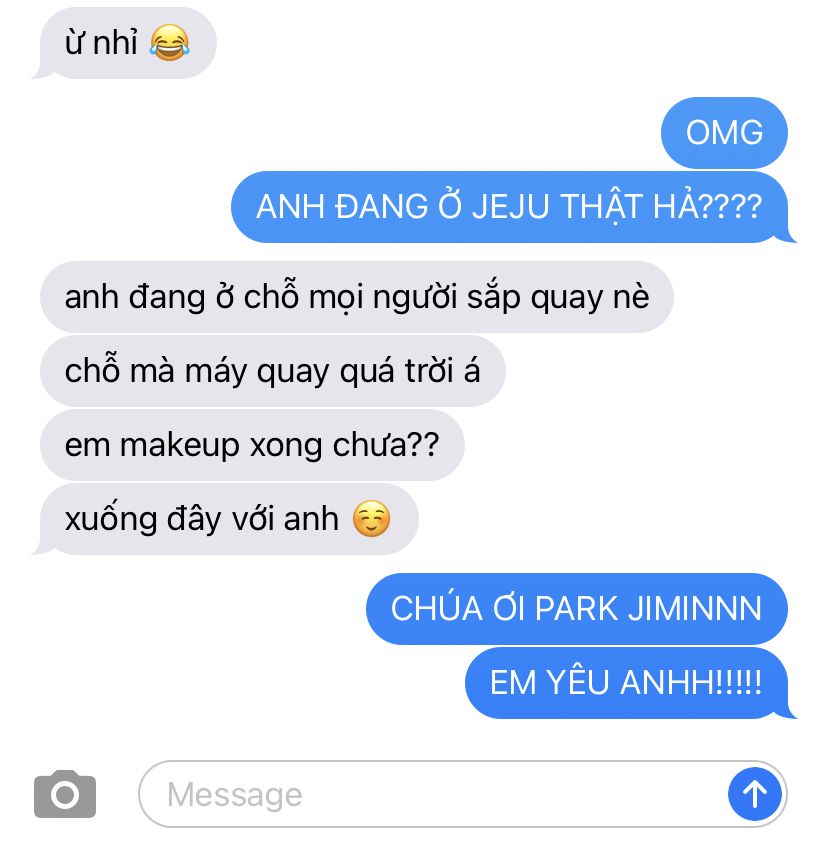The height and width of the screenshot is (850, 828).
Task: Tap the Message text field
Action: pyautogui.click(x=430, y=795)
